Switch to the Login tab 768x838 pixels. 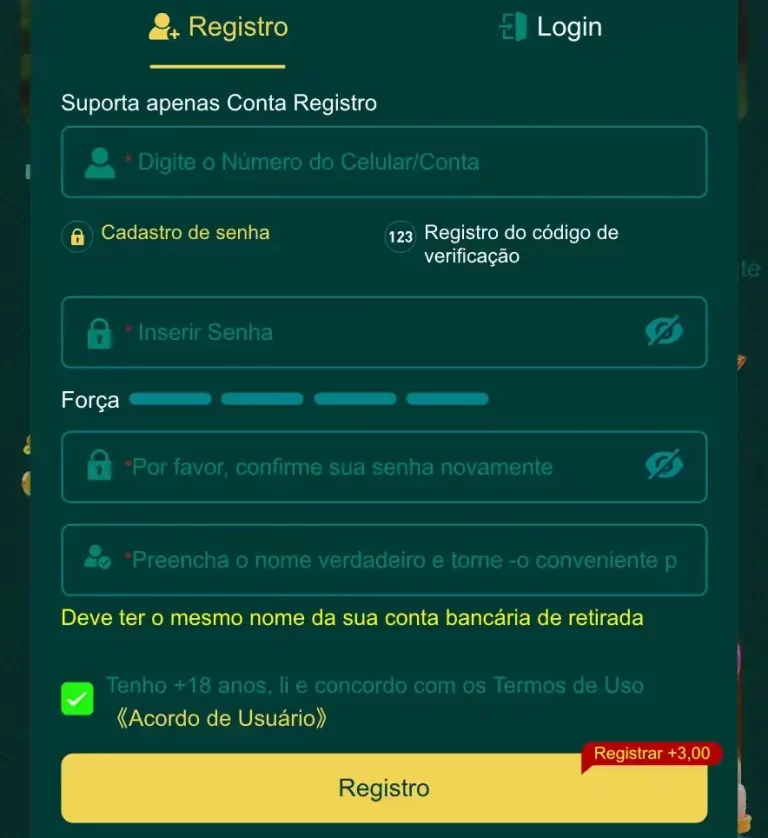551,27
